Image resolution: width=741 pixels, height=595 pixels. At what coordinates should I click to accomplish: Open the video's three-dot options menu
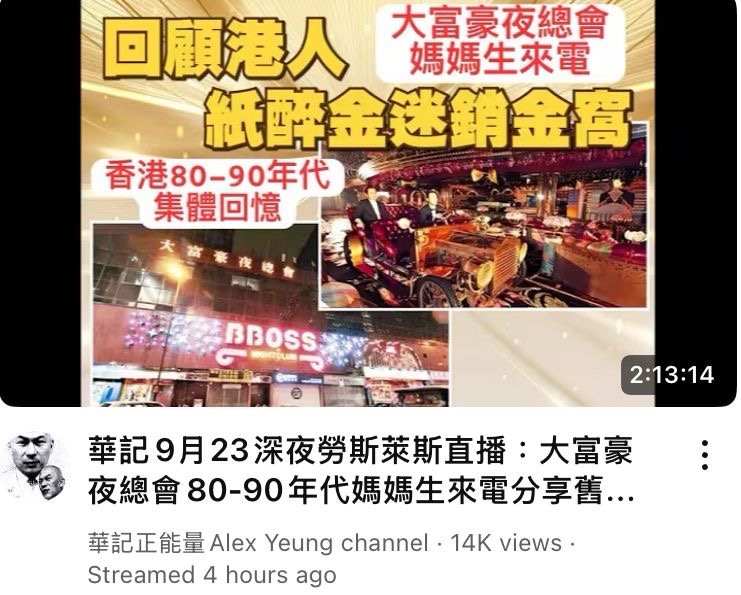coord(705,455)
